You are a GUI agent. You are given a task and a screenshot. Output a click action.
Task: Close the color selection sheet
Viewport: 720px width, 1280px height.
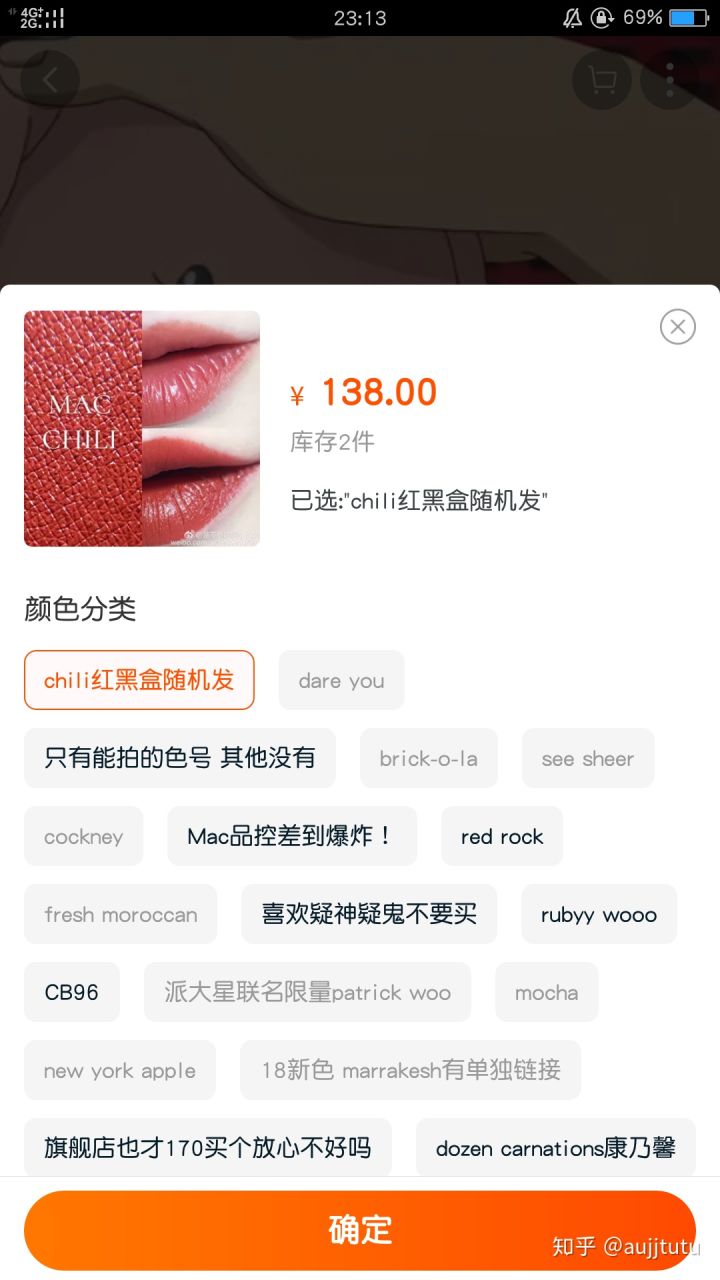coord(677,327)
